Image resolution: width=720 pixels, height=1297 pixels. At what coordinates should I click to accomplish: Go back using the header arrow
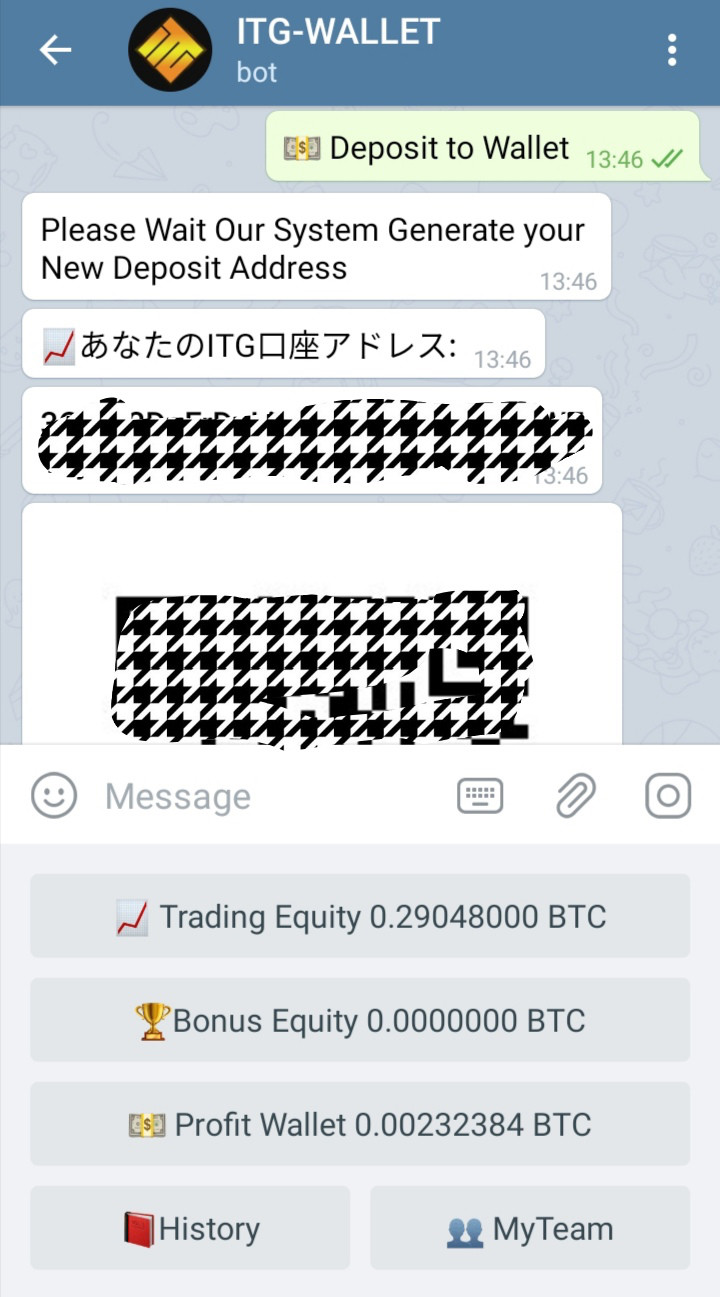click(x=55, y=50)
